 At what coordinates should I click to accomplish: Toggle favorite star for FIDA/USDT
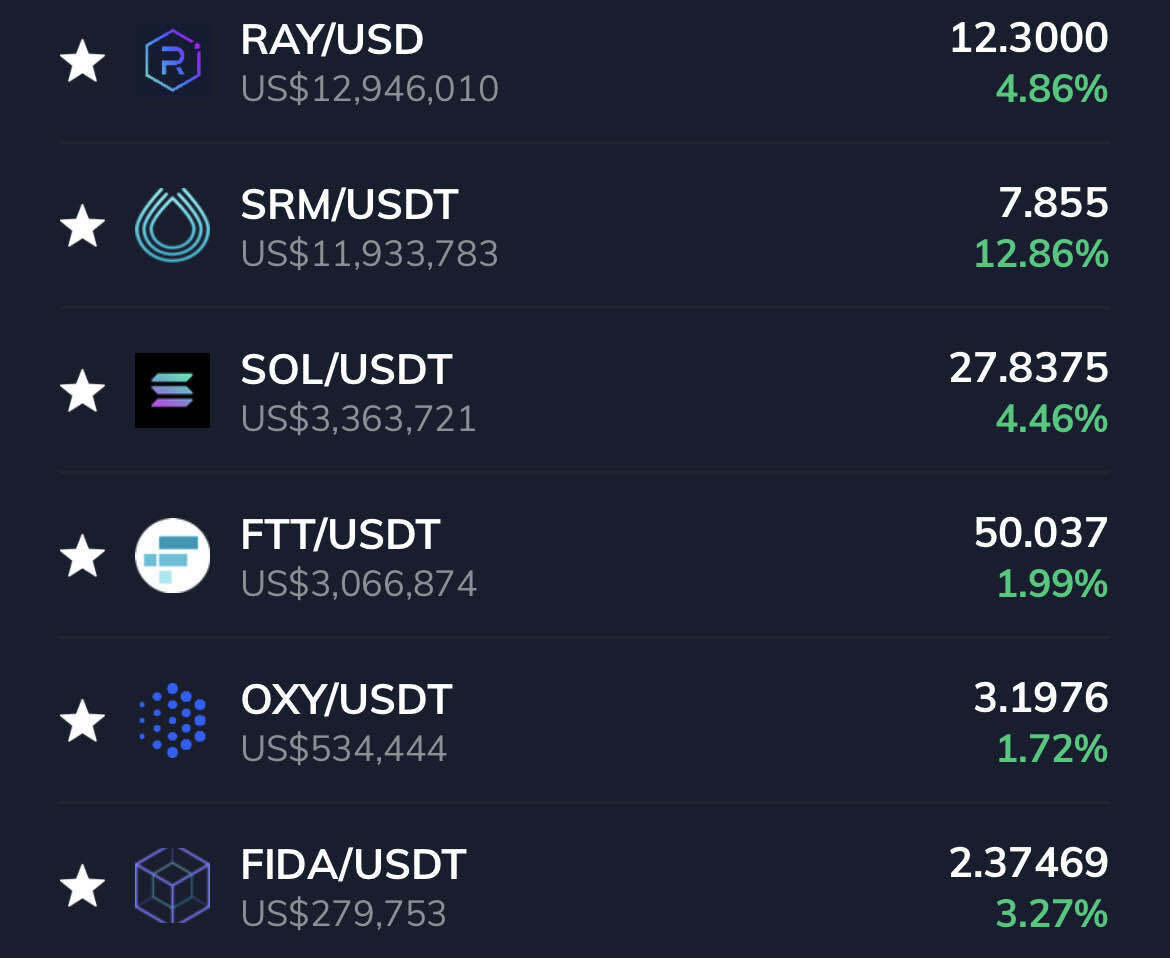click(83, 886)
